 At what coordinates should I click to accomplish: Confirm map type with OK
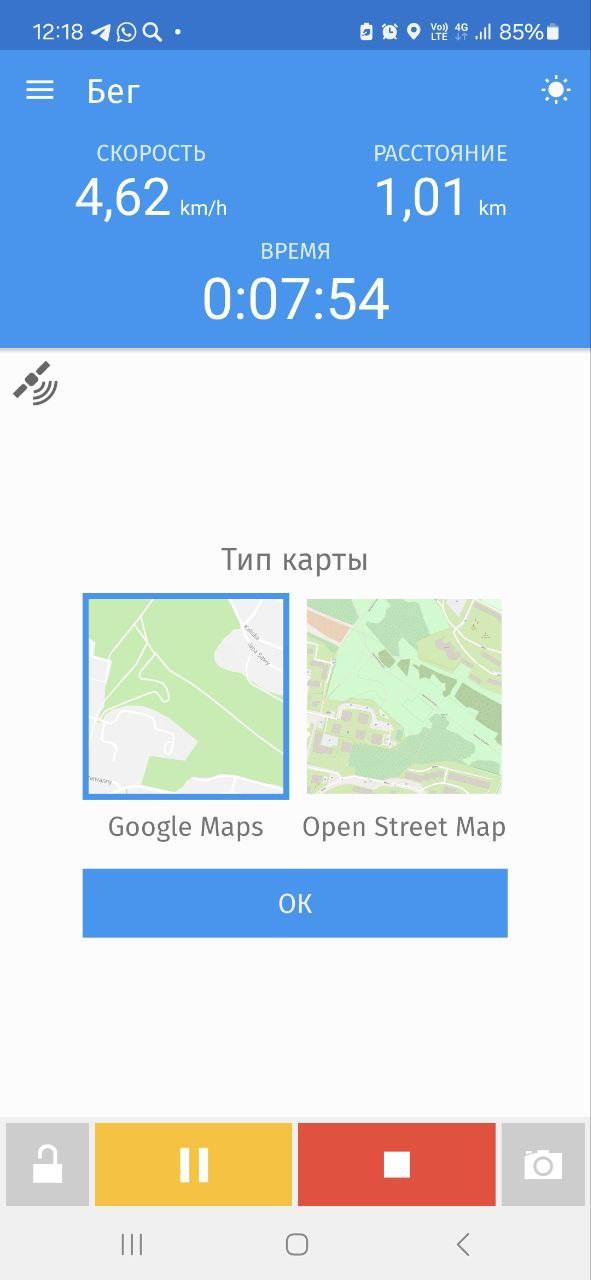tap(295, 903)
